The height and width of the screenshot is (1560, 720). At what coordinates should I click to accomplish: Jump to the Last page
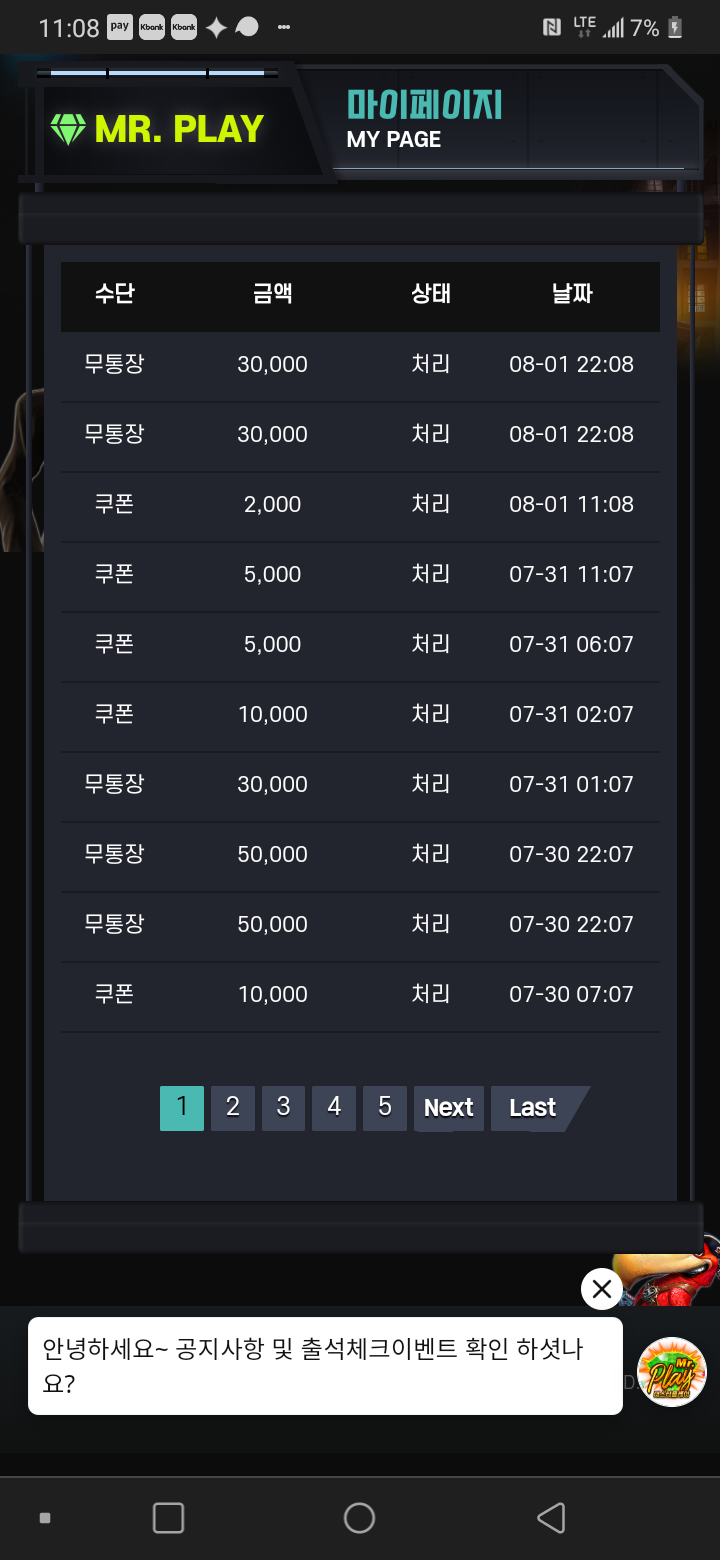(x=532, y=1108)
